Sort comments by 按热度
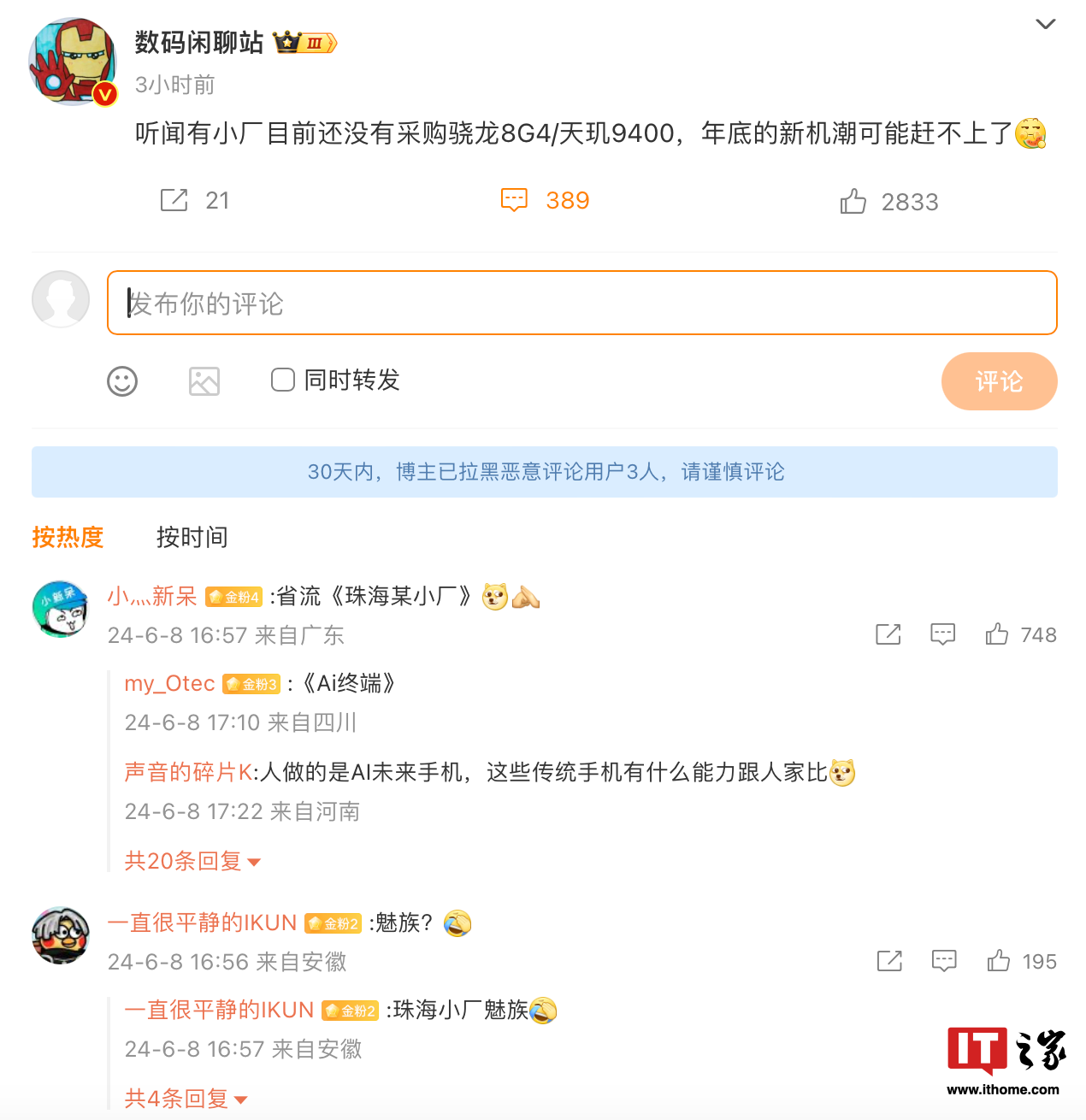This screenshot has height=1120, width=1086. (x=68, y=537)
